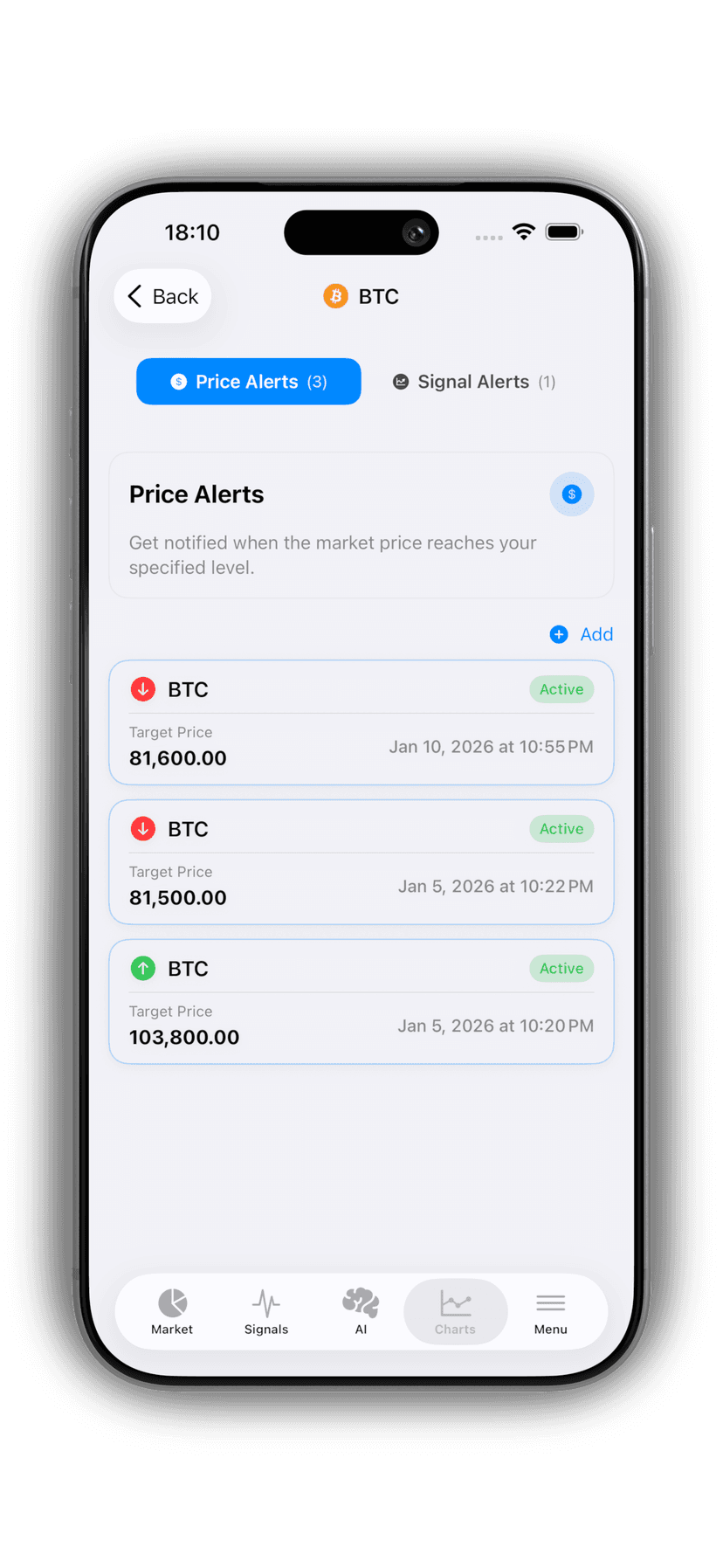Open the BTC alert with target 103,800.00
Viewport: 723px width, 1568px height.
click(361, 1002)
